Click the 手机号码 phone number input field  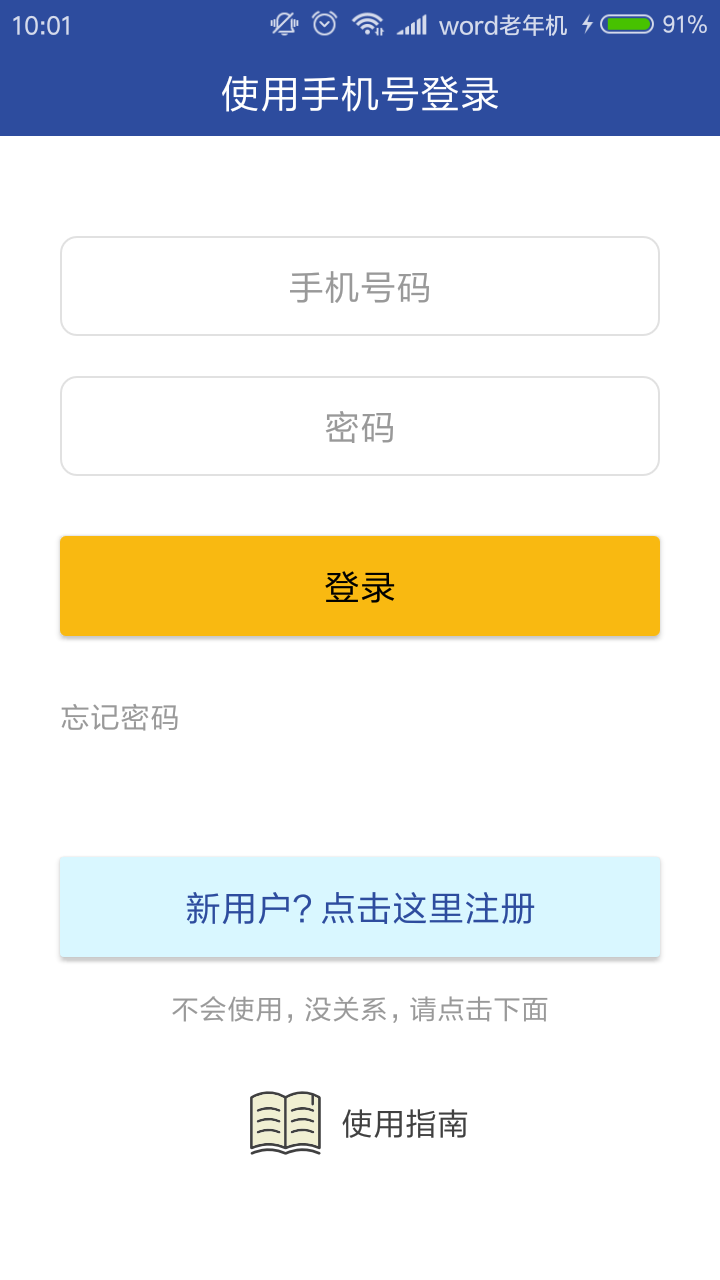360,285
